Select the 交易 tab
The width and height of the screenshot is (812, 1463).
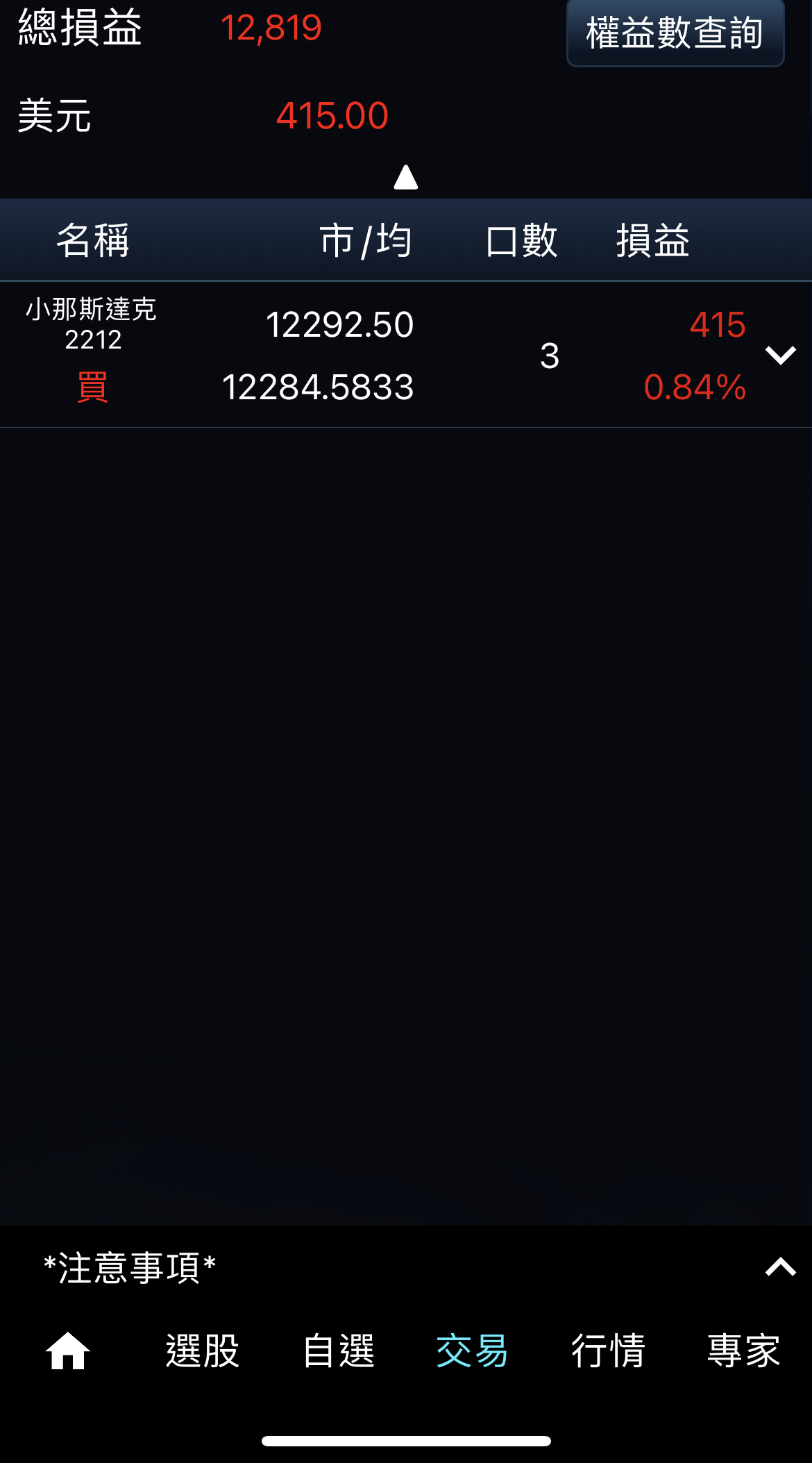click(473, 1351)
